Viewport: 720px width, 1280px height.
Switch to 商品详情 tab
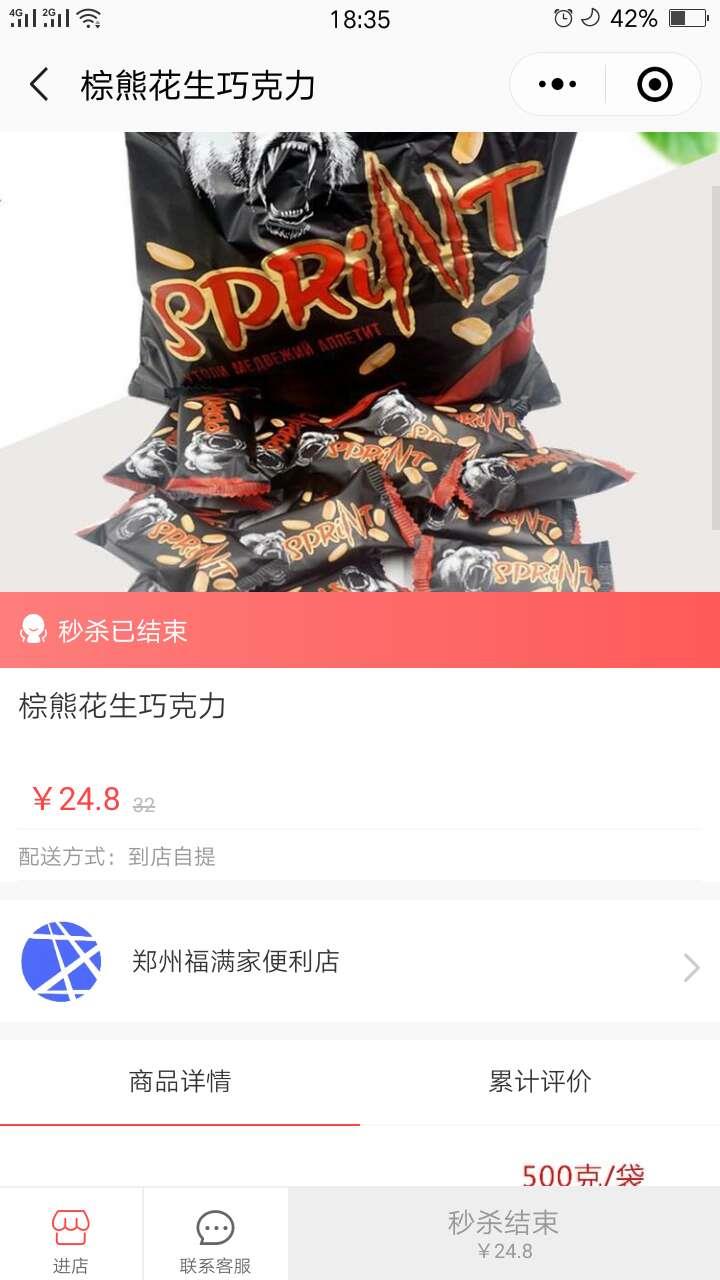pos(180,1081)
